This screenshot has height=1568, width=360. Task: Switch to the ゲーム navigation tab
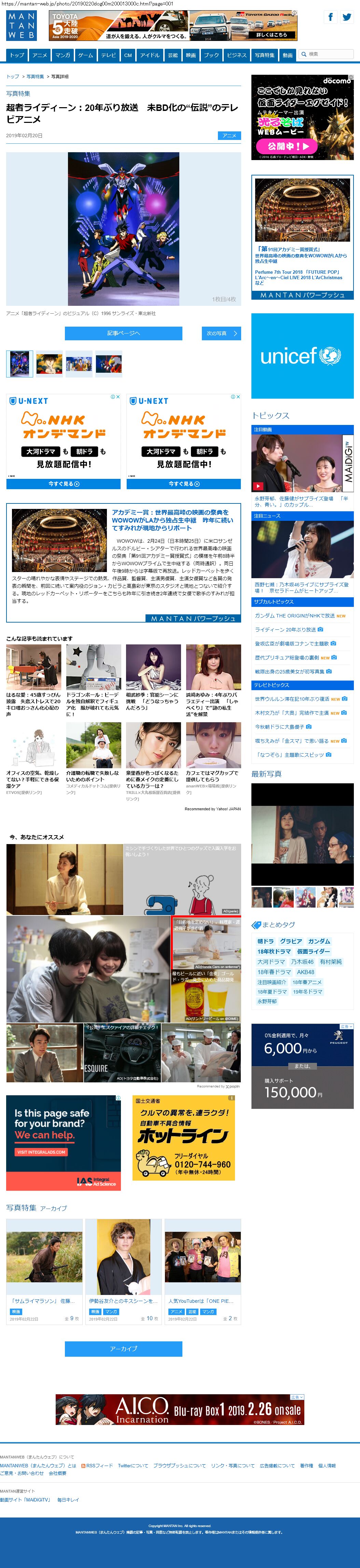point(85,55)
